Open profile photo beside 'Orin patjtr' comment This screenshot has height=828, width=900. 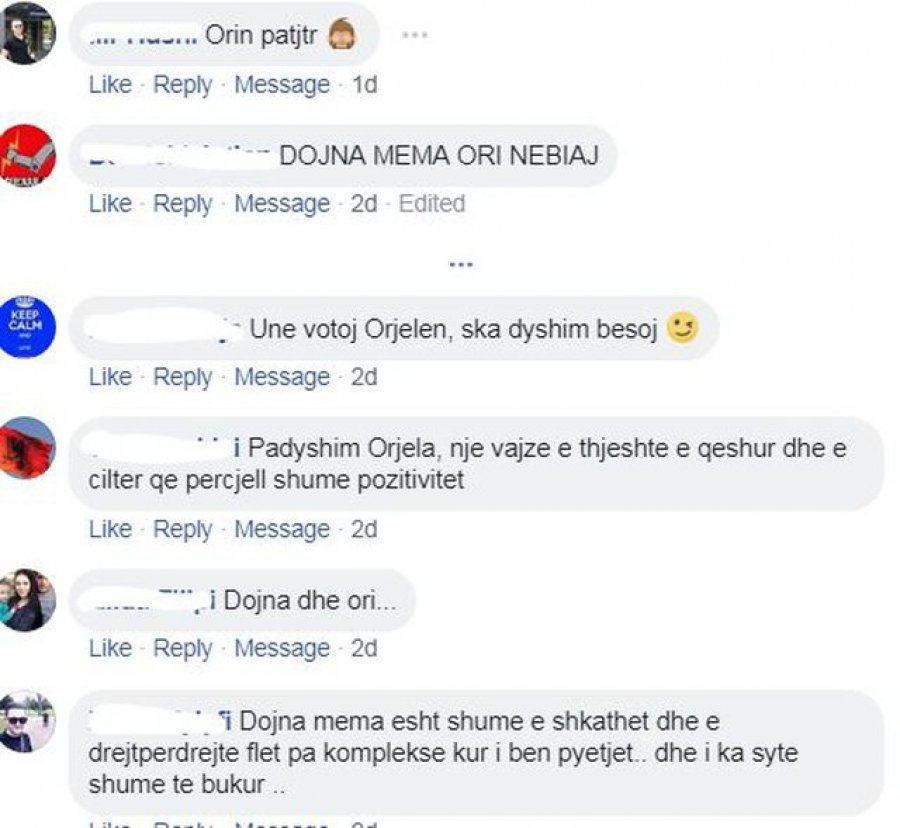pos(27,34)
